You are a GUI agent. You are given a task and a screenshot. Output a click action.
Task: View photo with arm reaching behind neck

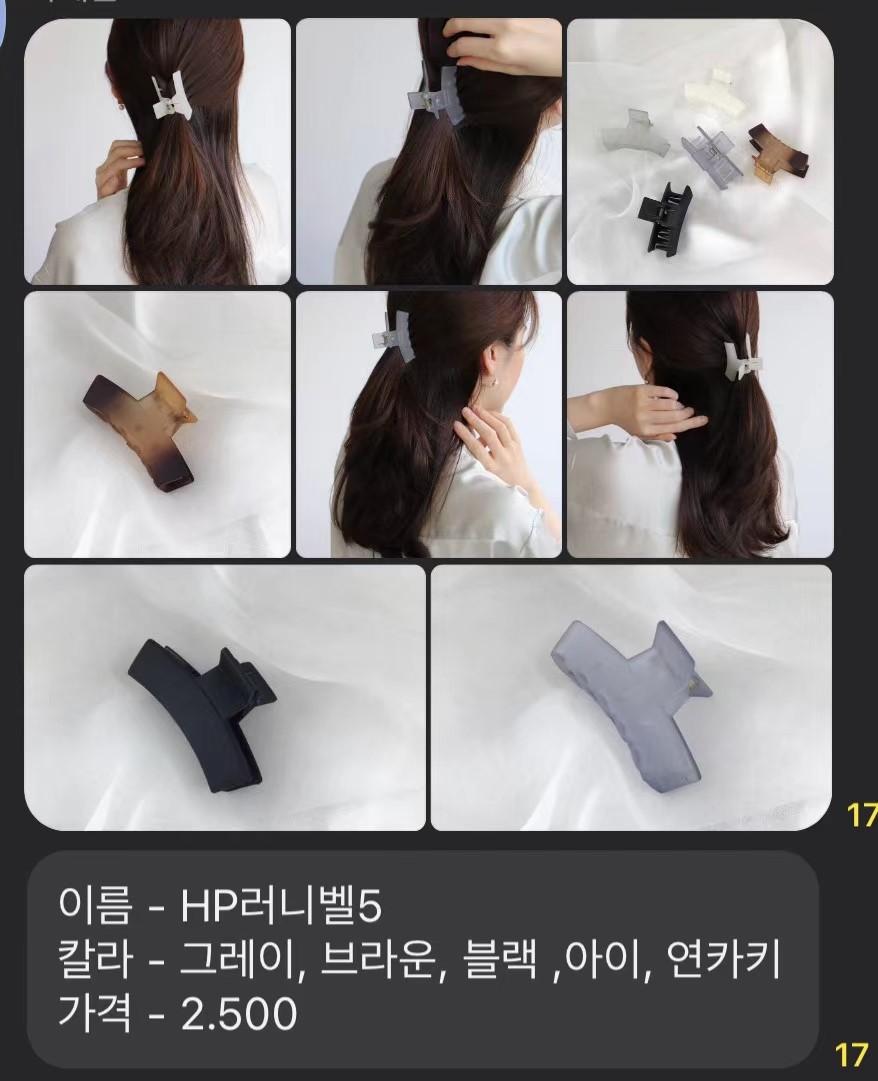coord(700,424)
